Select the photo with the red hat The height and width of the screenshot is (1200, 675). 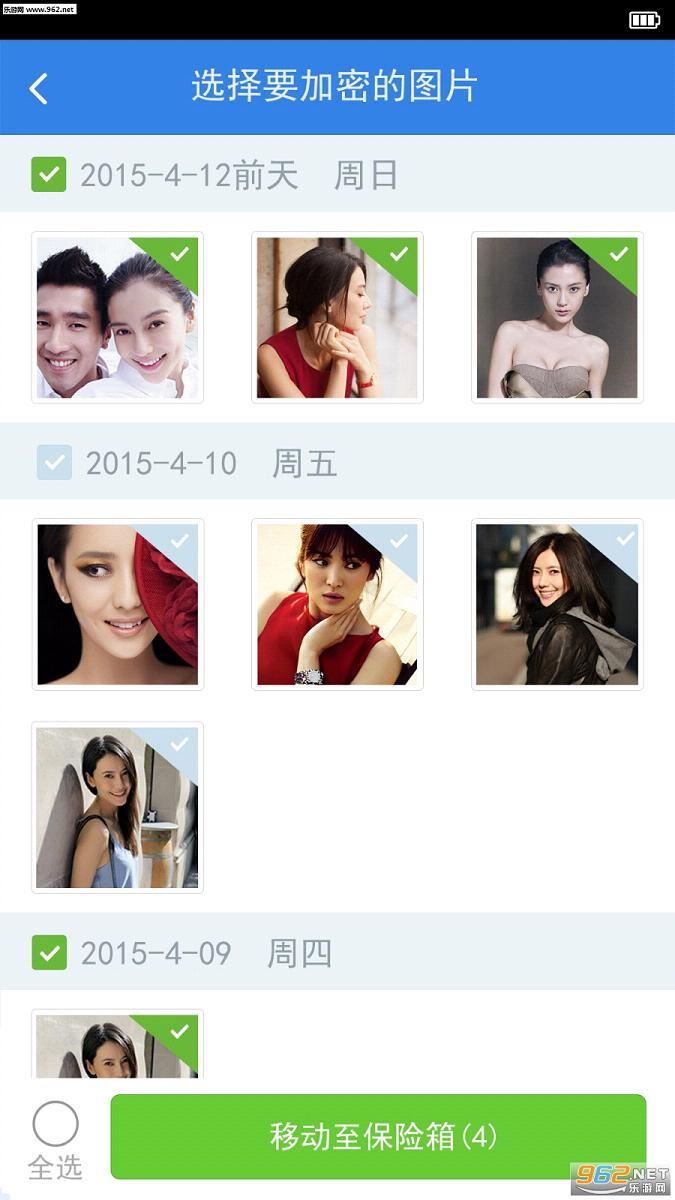tap(117, 604)
